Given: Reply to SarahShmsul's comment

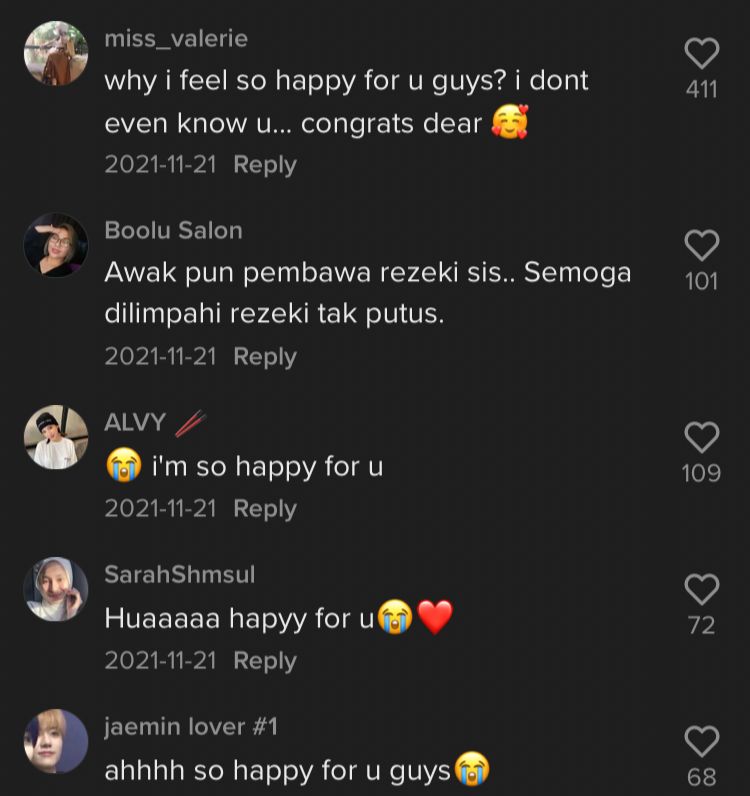Looking at the screenshot, I should point(265,661).
